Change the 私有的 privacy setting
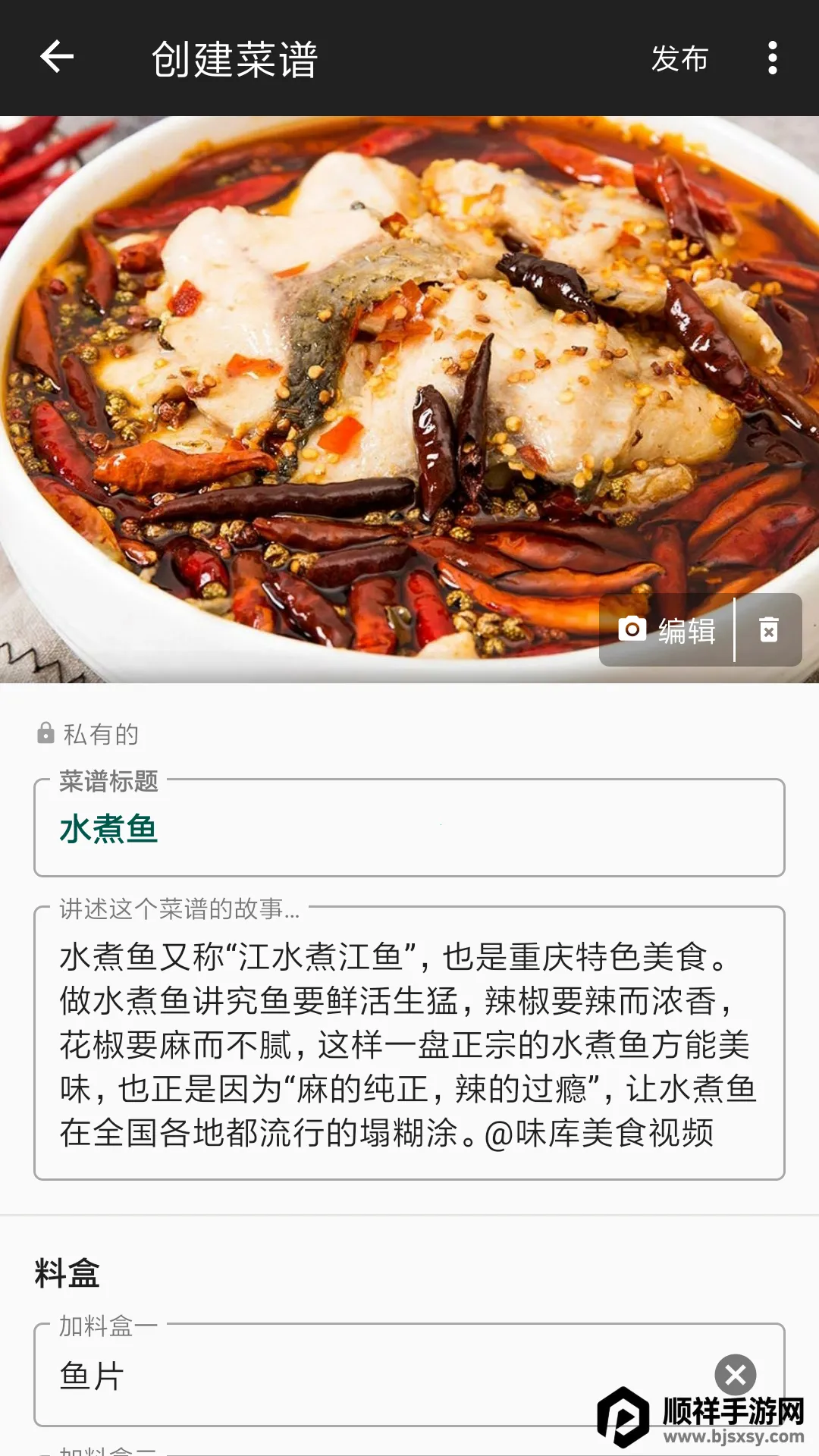Viewport: 819px width, 1456px height. click(x=88, y=734)
